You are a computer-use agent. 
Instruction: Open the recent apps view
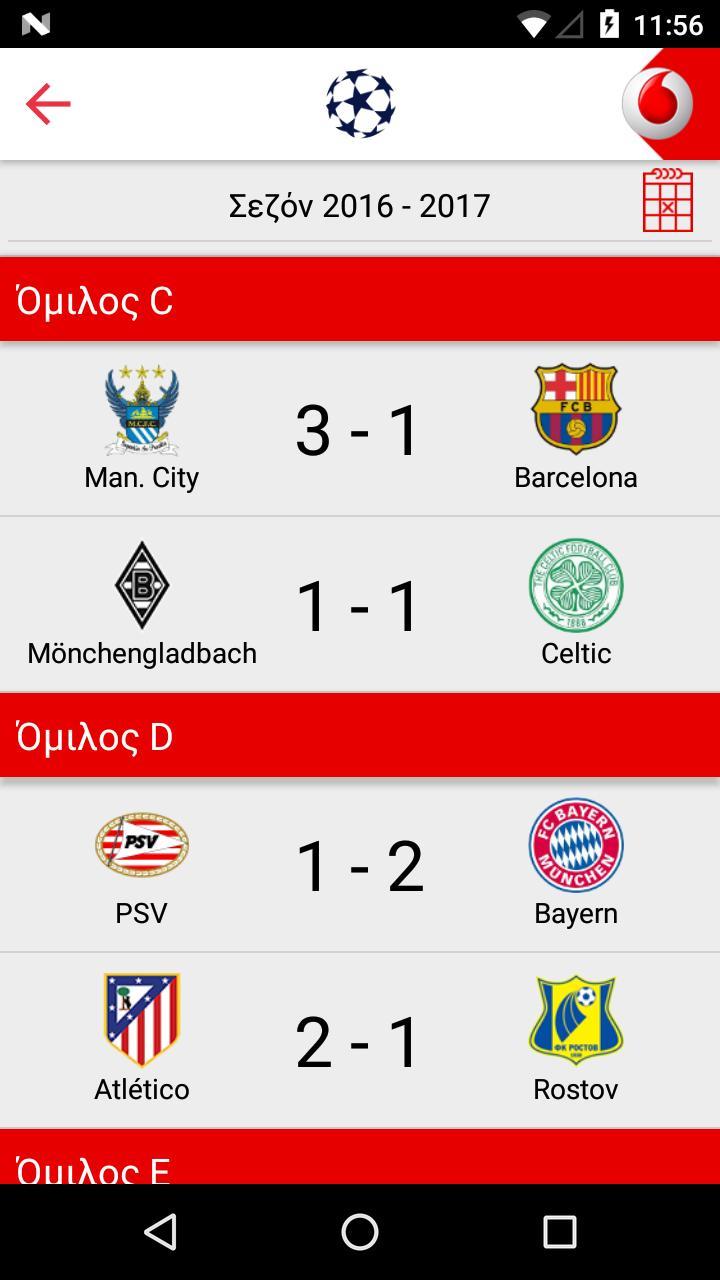click(x=559, y=1232)
